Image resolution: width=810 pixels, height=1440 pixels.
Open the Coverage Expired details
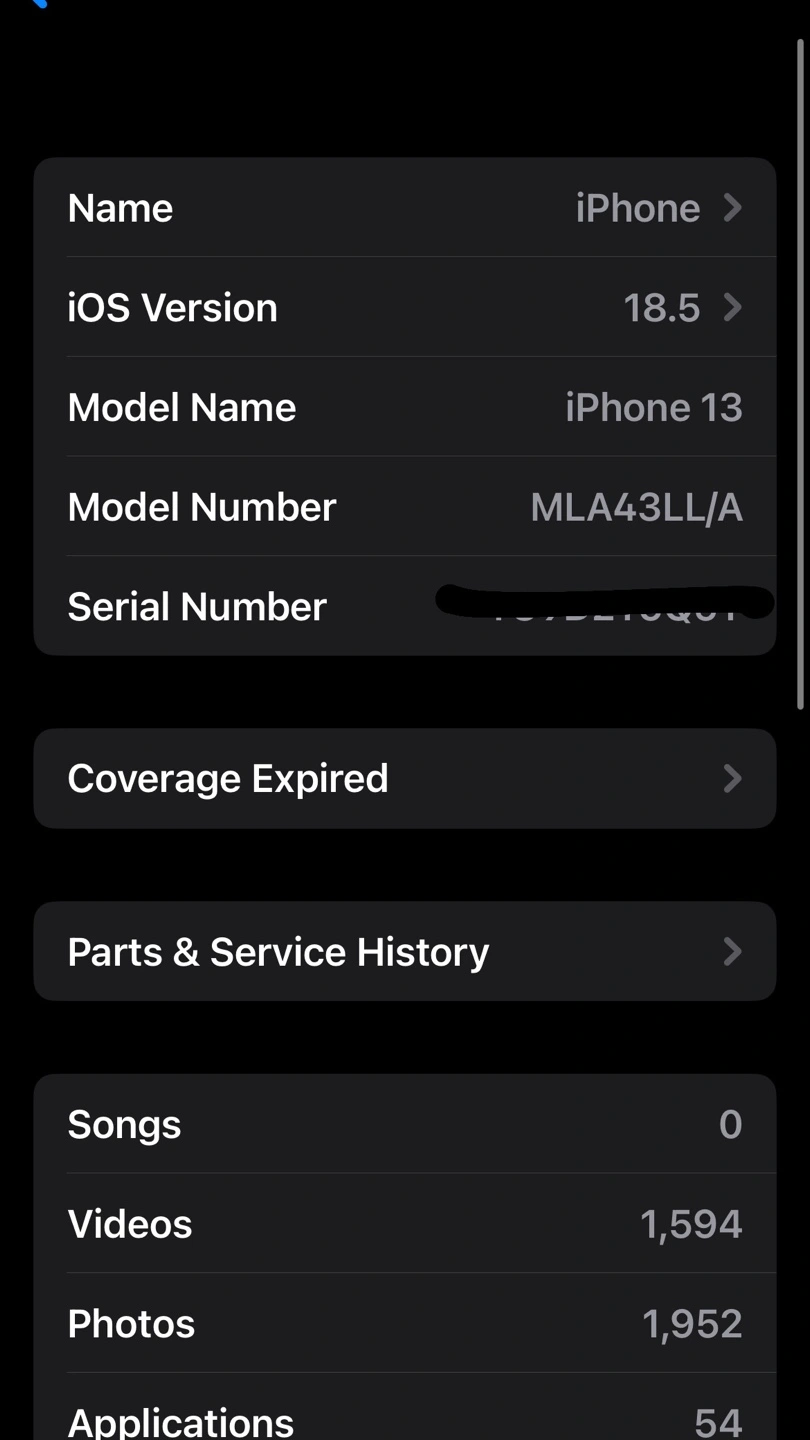pos(405,778)
